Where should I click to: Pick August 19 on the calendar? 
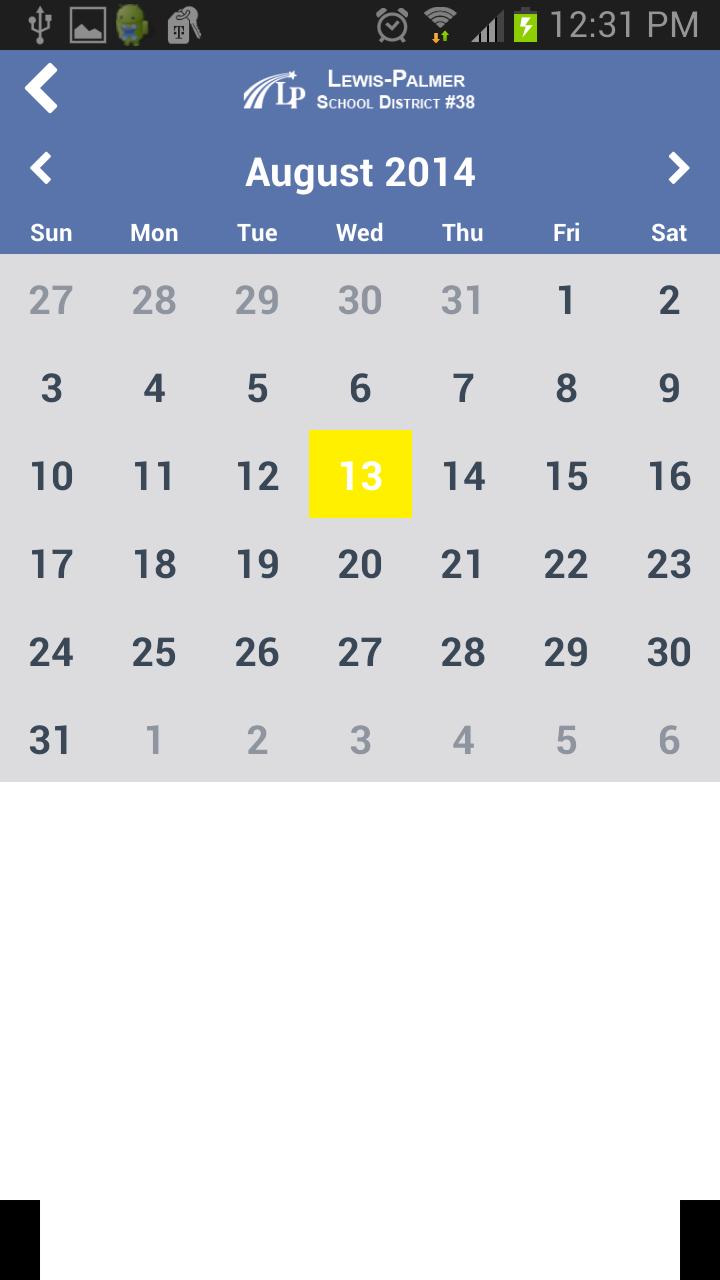[257, 564]
